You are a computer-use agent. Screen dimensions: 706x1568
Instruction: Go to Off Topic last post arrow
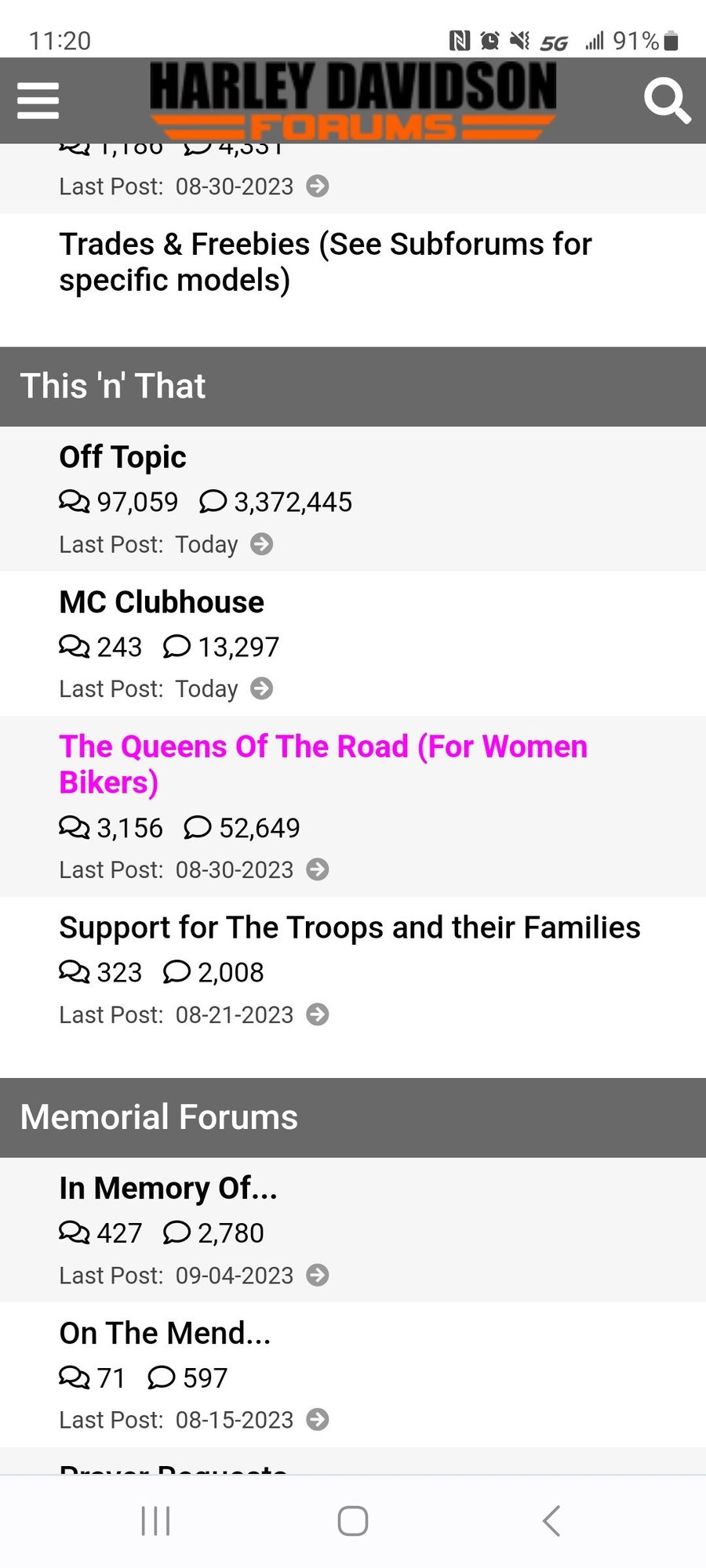tap(262, 544)
